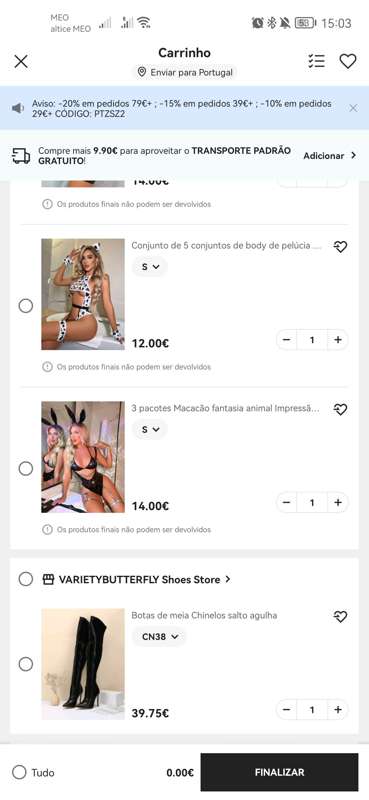Close the cart screen

[21, 62]
